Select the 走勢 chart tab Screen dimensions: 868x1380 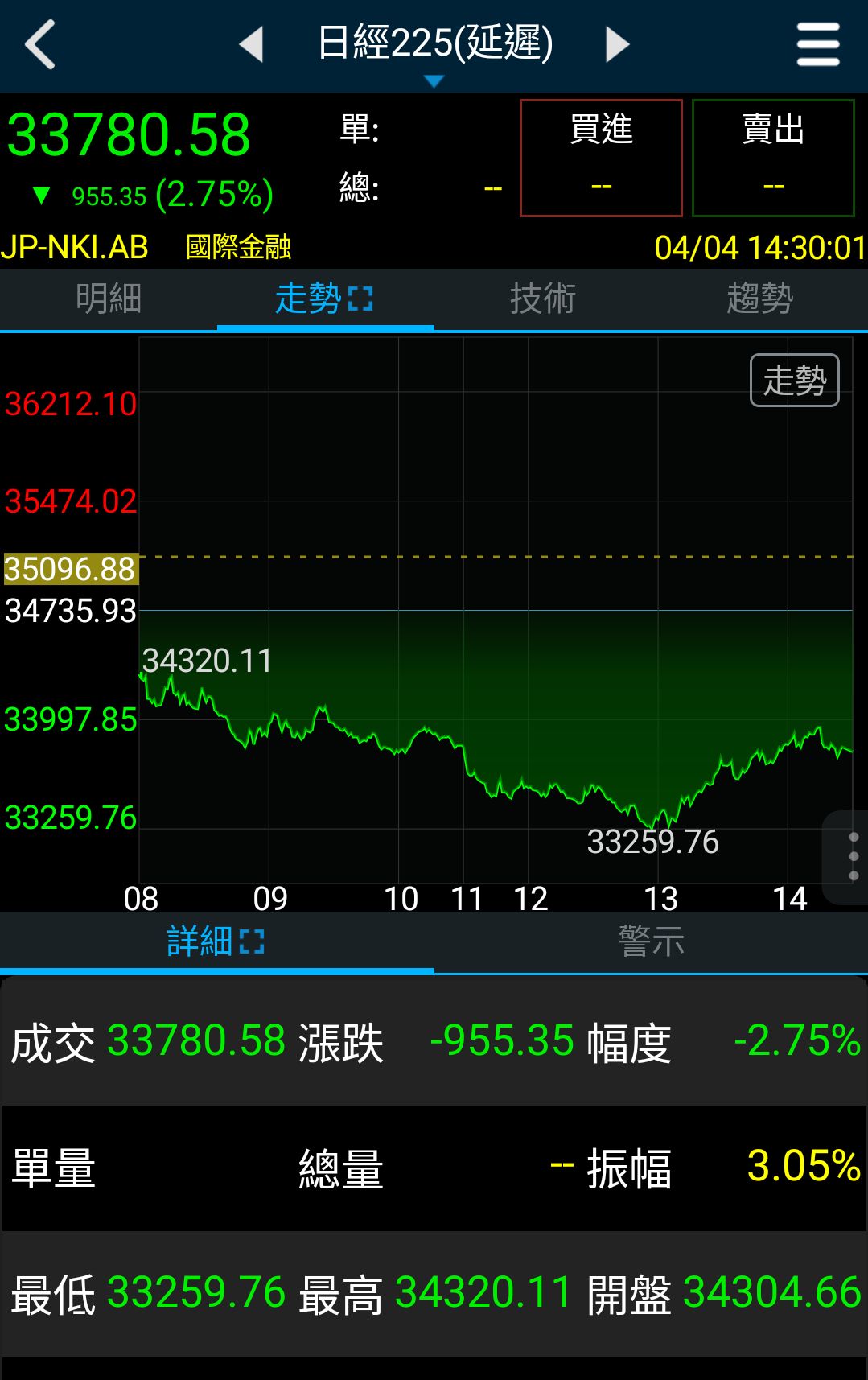(x=324, y=299)
